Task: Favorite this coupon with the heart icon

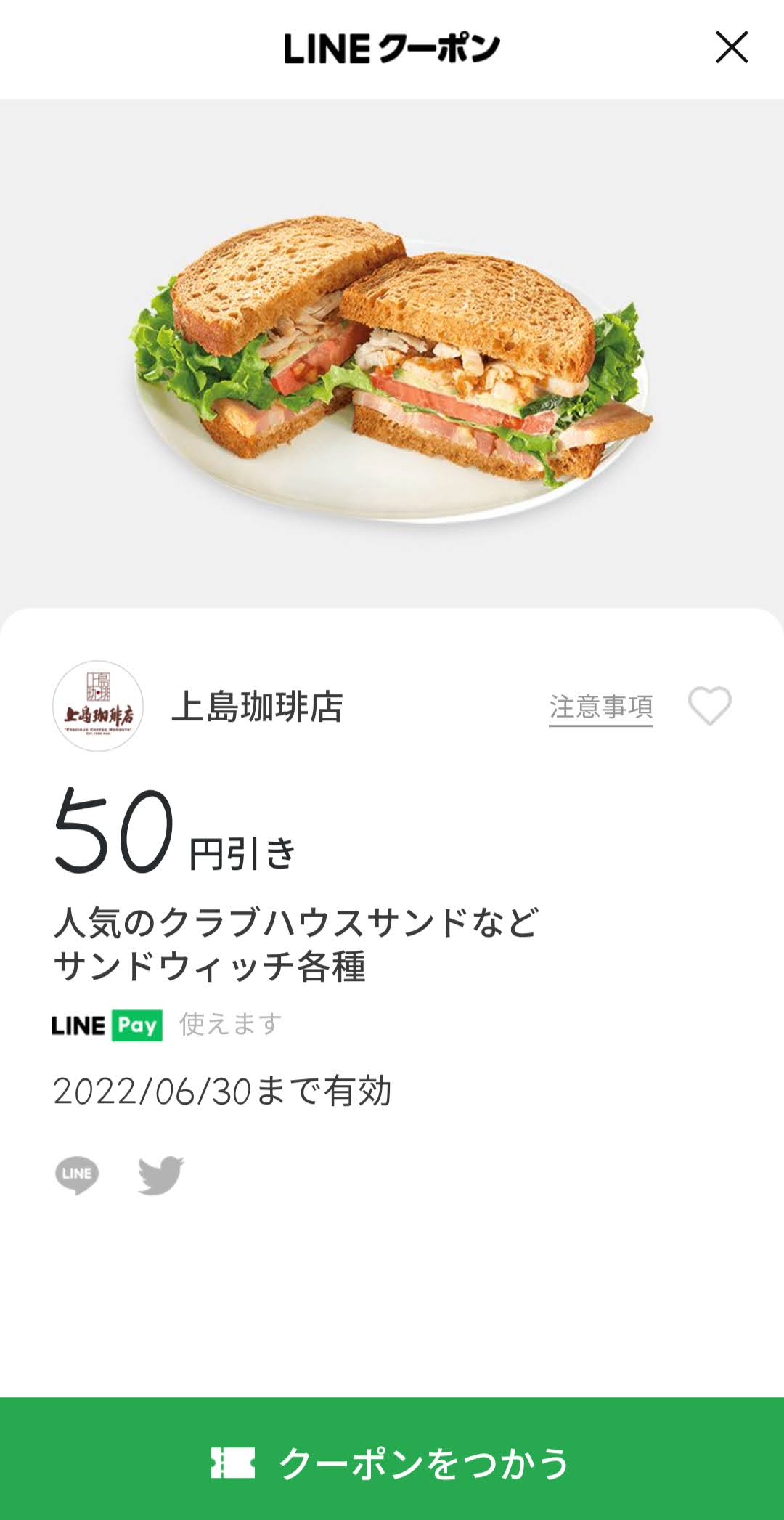Action: [x=709, y=706]
